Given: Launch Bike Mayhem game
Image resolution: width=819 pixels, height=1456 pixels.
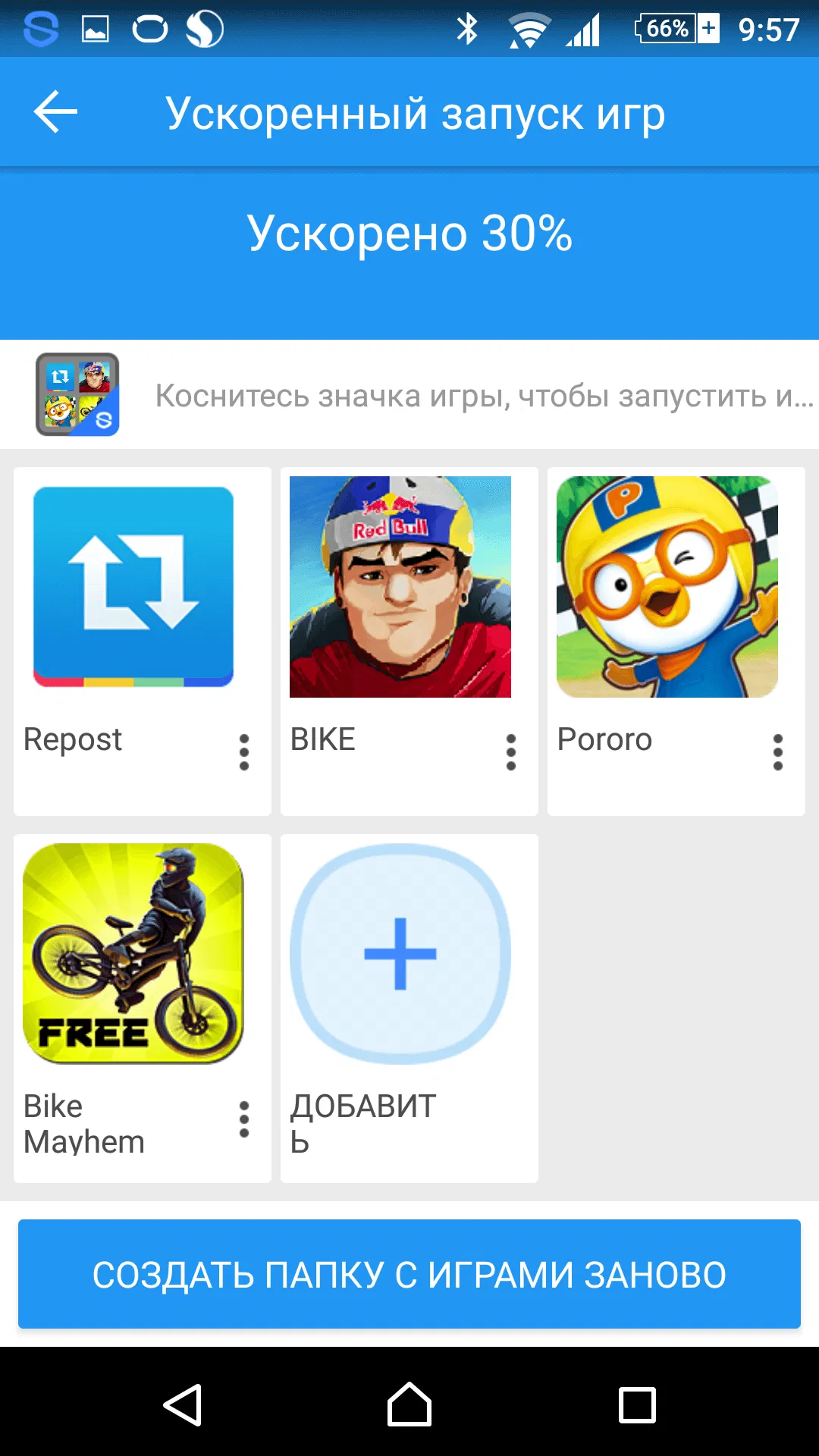Looking at the screenshot, I should [x=133, y=953].
